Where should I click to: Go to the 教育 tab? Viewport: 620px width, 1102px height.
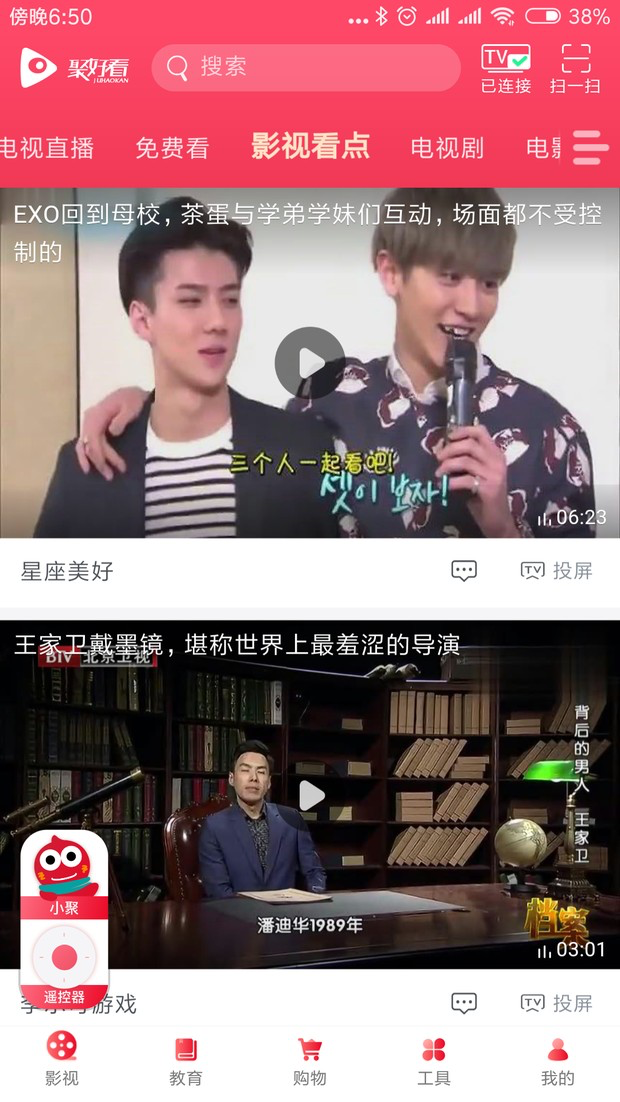tap(186, 1060)
